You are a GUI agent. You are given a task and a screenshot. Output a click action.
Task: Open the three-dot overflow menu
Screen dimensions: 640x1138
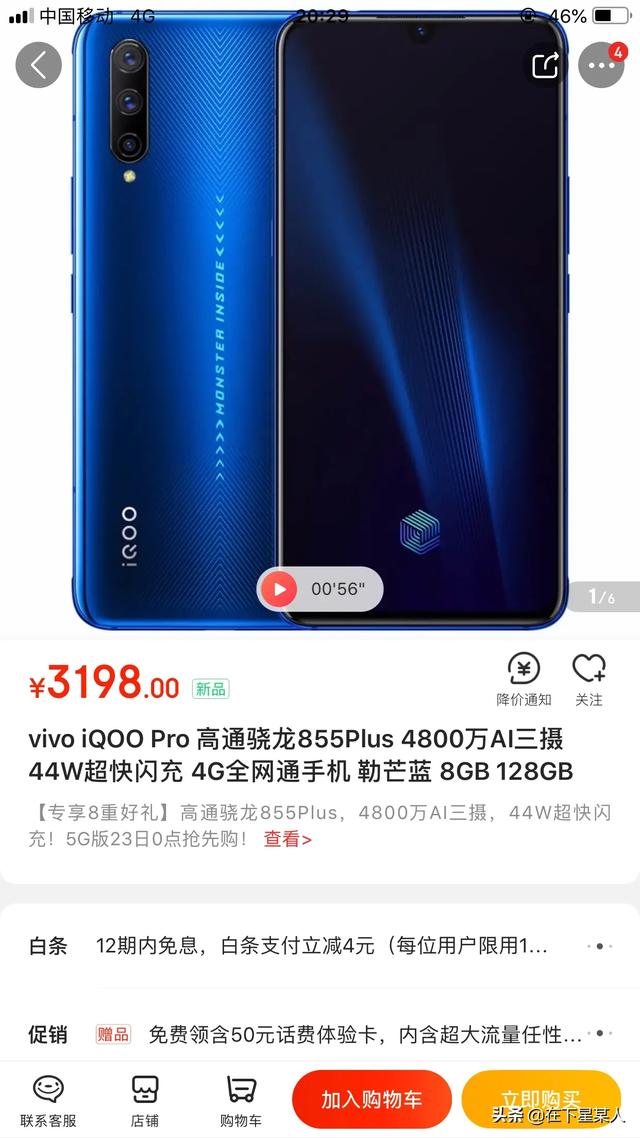pos(601,64)
